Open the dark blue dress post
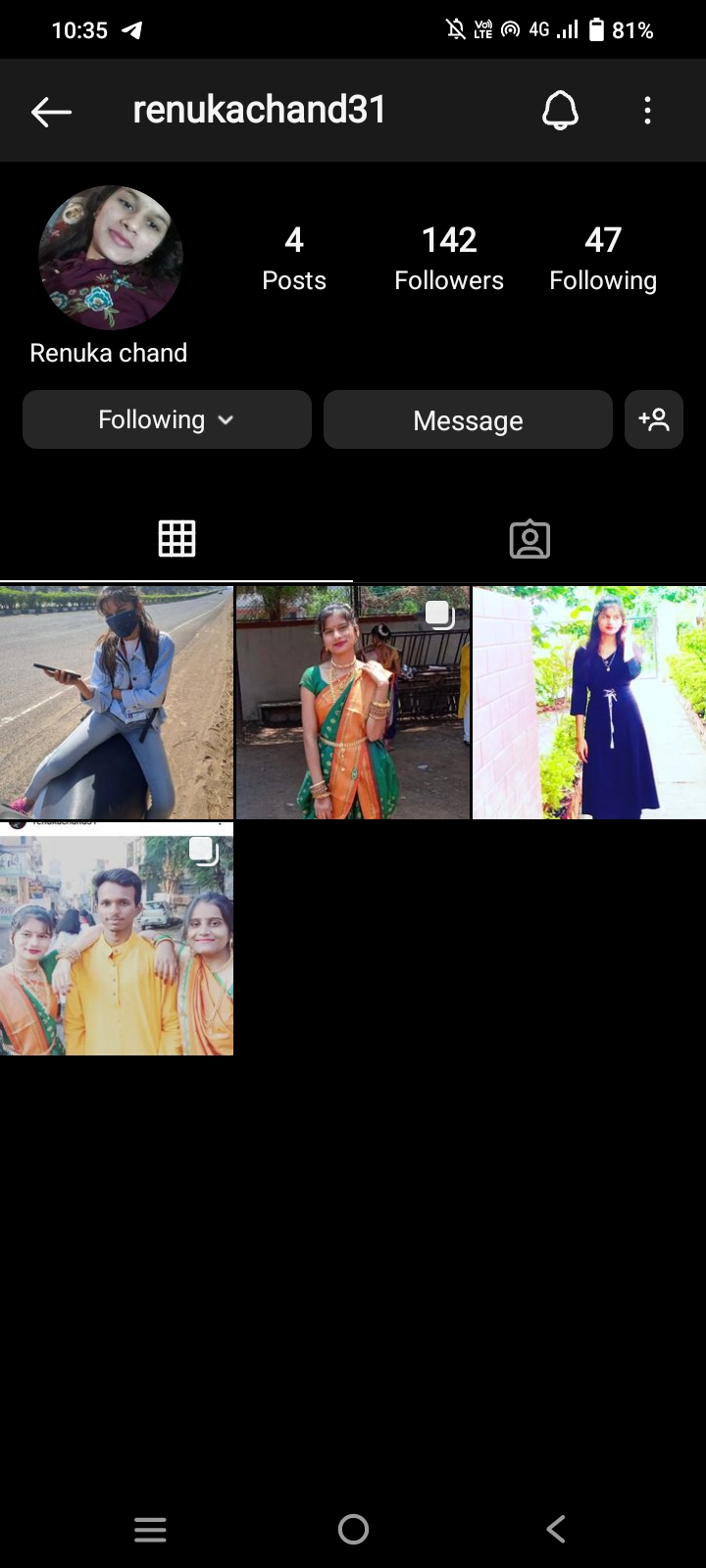This screenshot has width=706, height=1568. 589,702
